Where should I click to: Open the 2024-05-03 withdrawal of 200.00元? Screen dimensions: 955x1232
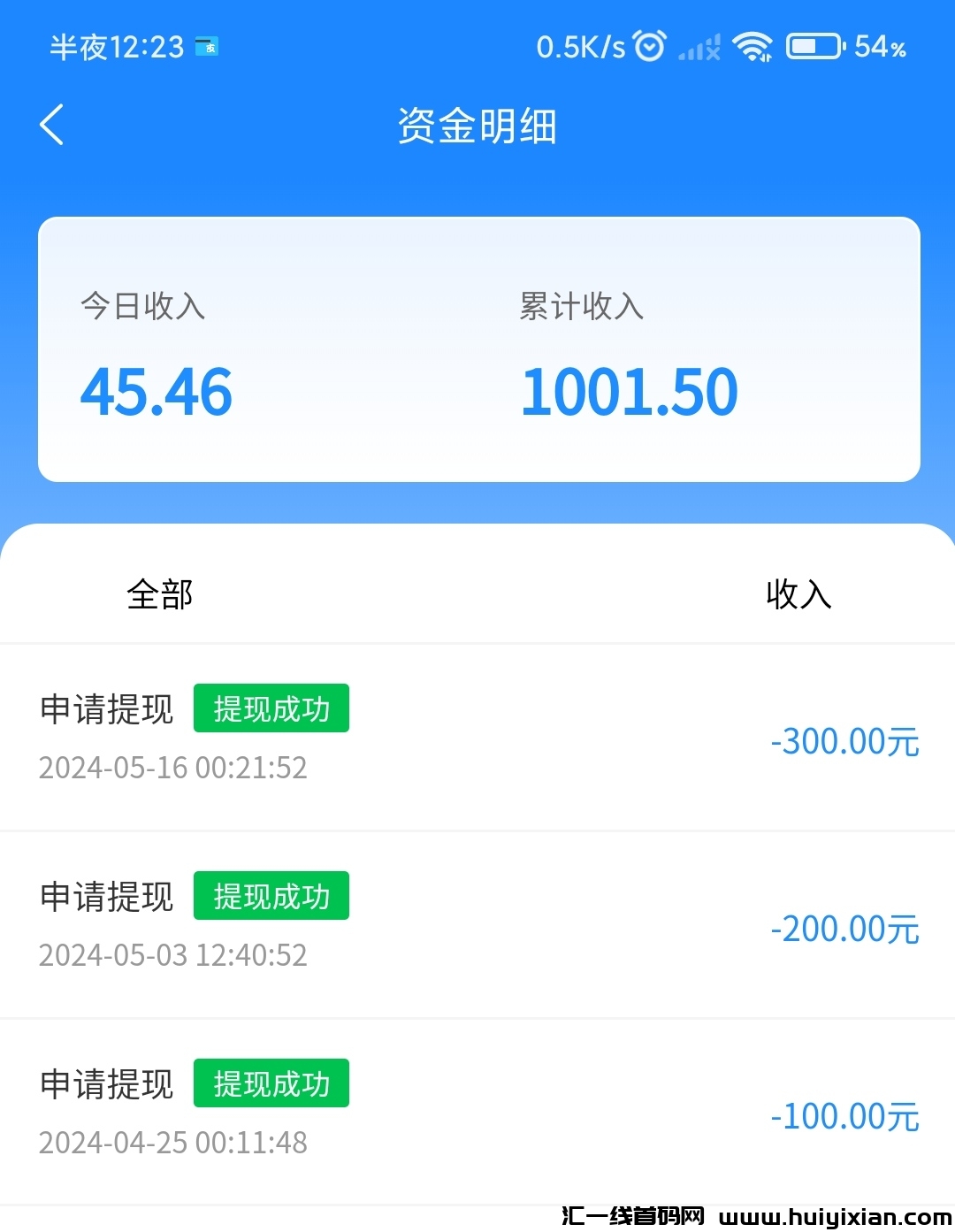click(x=477, y=925)
